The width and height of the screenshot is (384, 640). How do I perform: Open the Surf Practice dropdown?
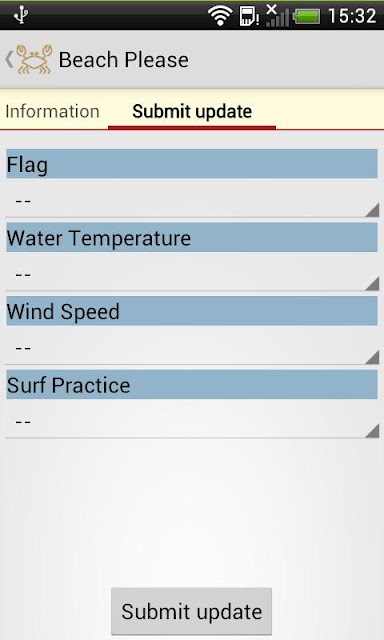(x=192, y=421)
